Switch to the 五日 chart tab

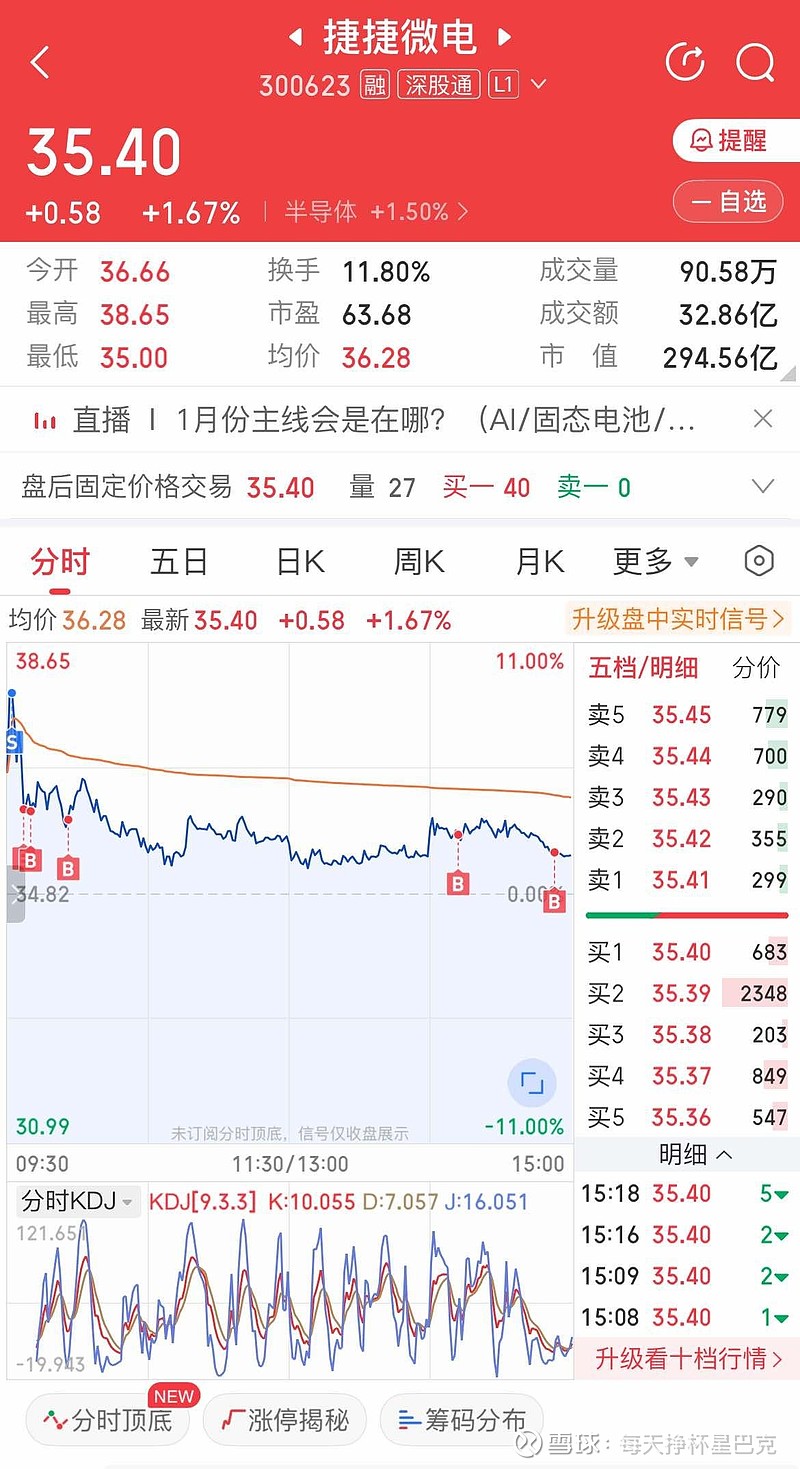pos(179,562)
